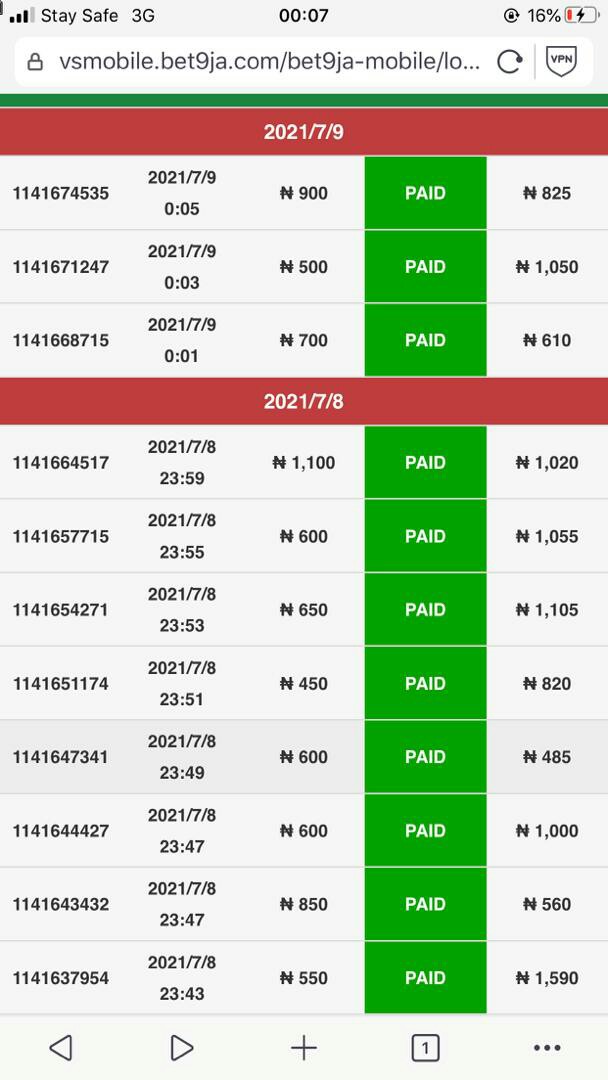Open the VPN shield button
Viewport: 608px width, 1080px height.
561,61
